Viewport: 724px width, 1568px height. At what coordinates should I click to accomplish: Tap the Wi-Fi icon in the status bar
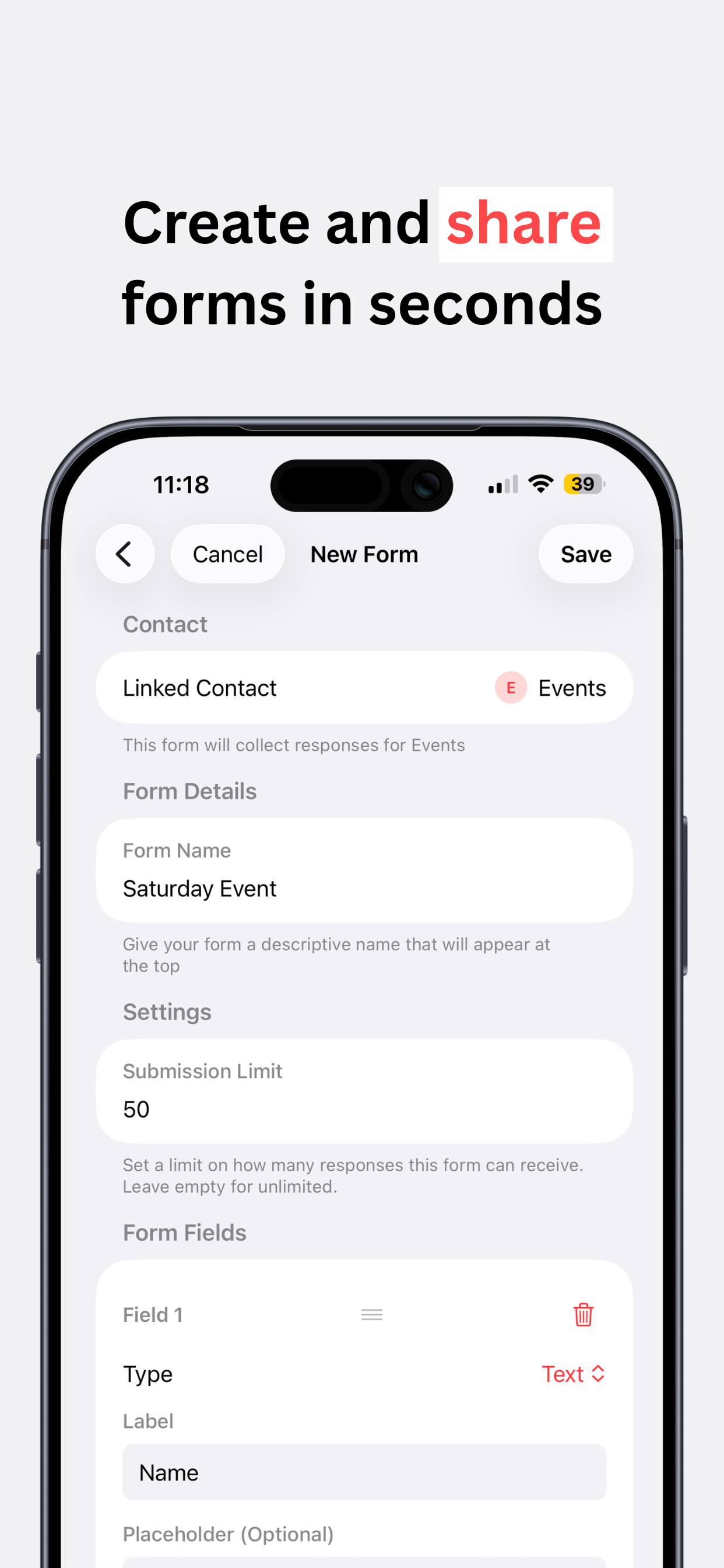[540, 482]
